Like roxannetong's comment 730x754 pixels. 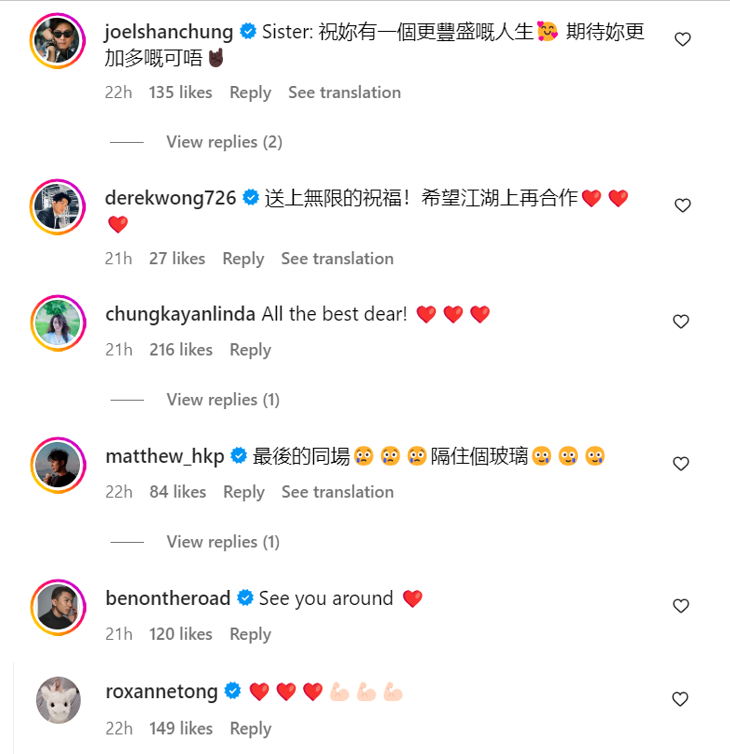tap(681, 699)
